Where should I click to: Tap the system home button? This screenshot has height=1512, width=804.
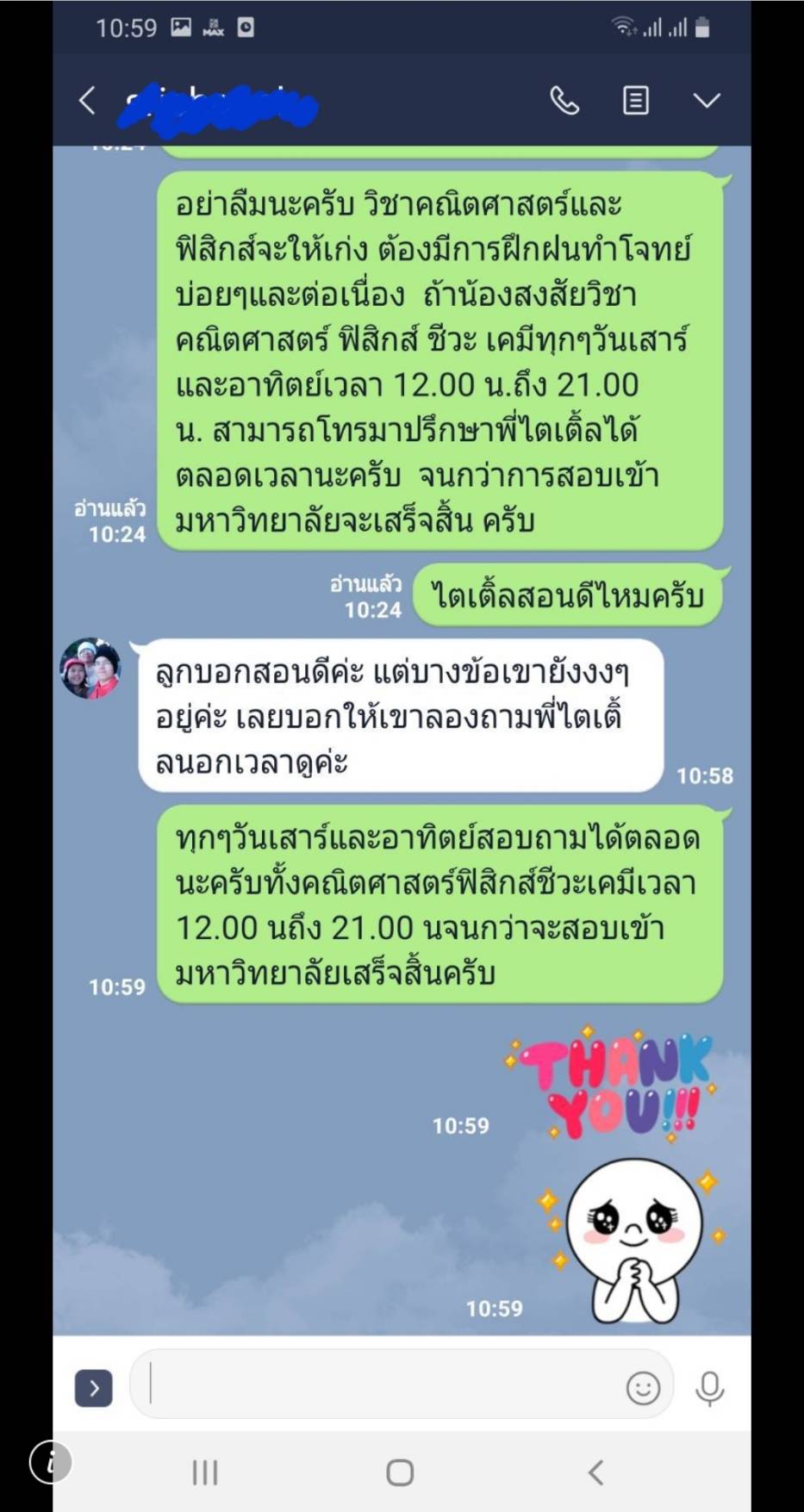(400, 1472)
